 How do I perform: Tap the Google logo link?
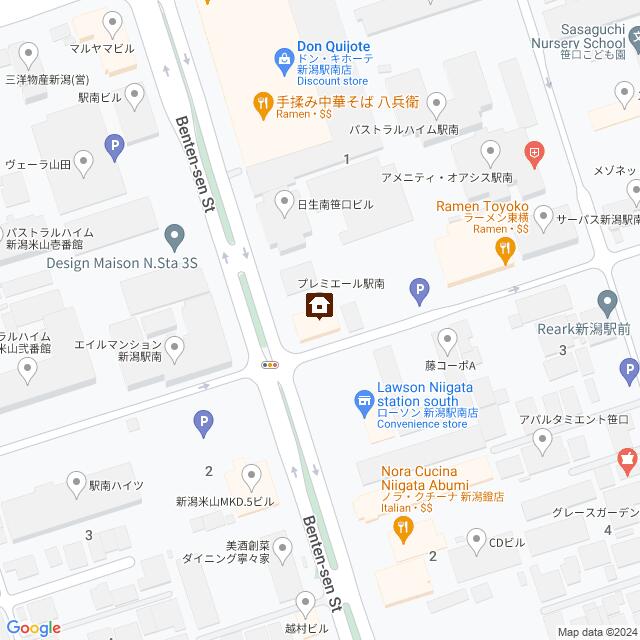32,628
